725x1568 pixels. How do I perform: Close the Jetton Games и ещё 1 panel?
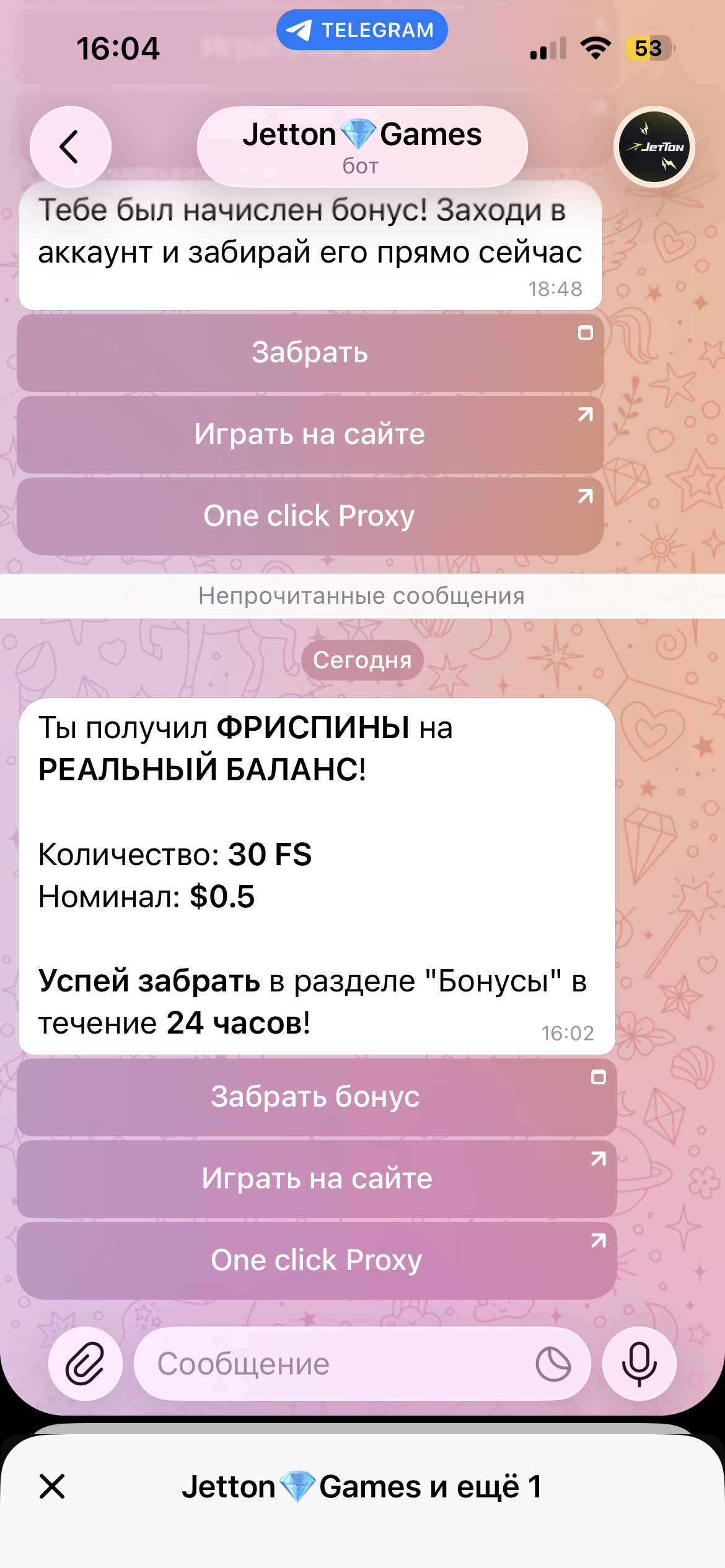pyautogui.click(x=52, y=1486)
